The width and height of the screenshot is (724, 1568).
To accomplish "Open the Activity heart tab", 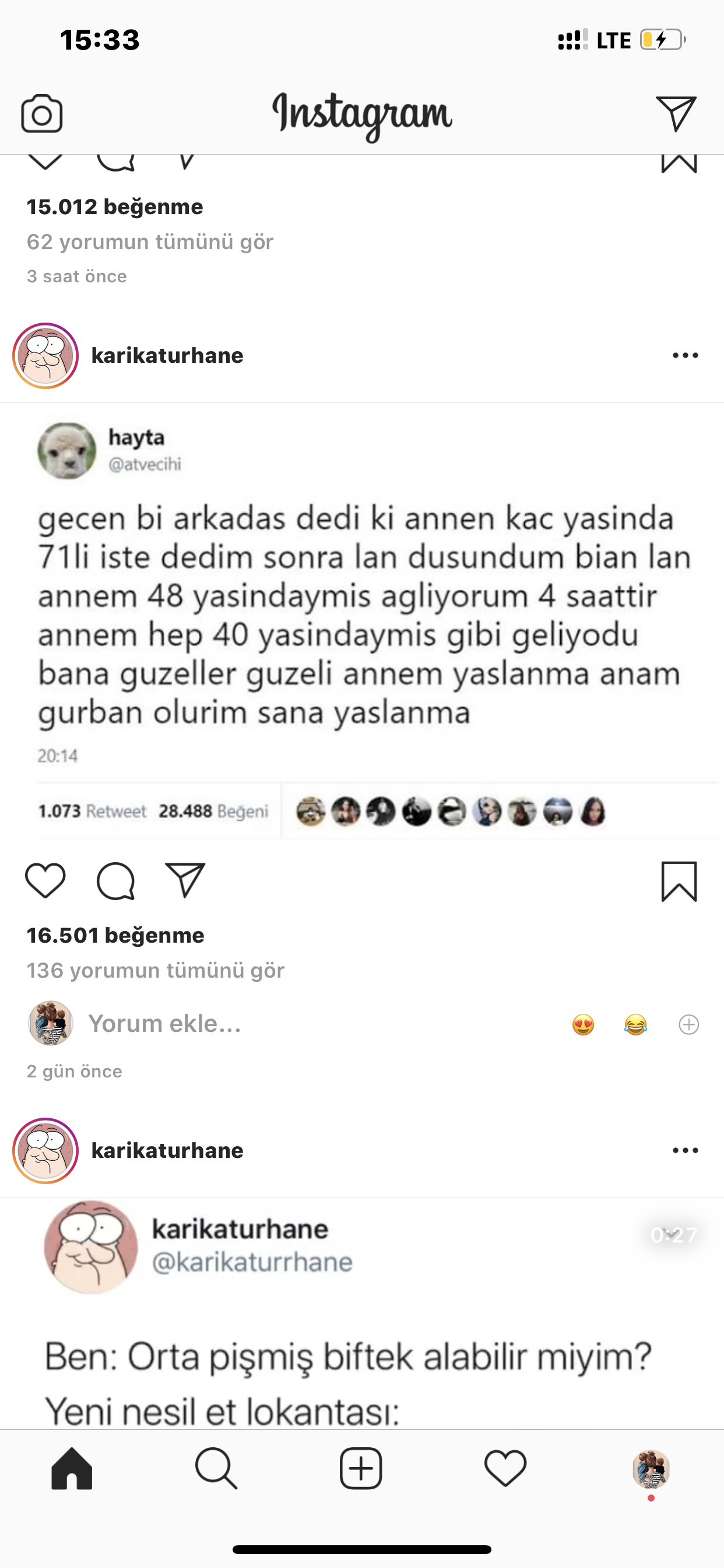I will (505, 1468).
